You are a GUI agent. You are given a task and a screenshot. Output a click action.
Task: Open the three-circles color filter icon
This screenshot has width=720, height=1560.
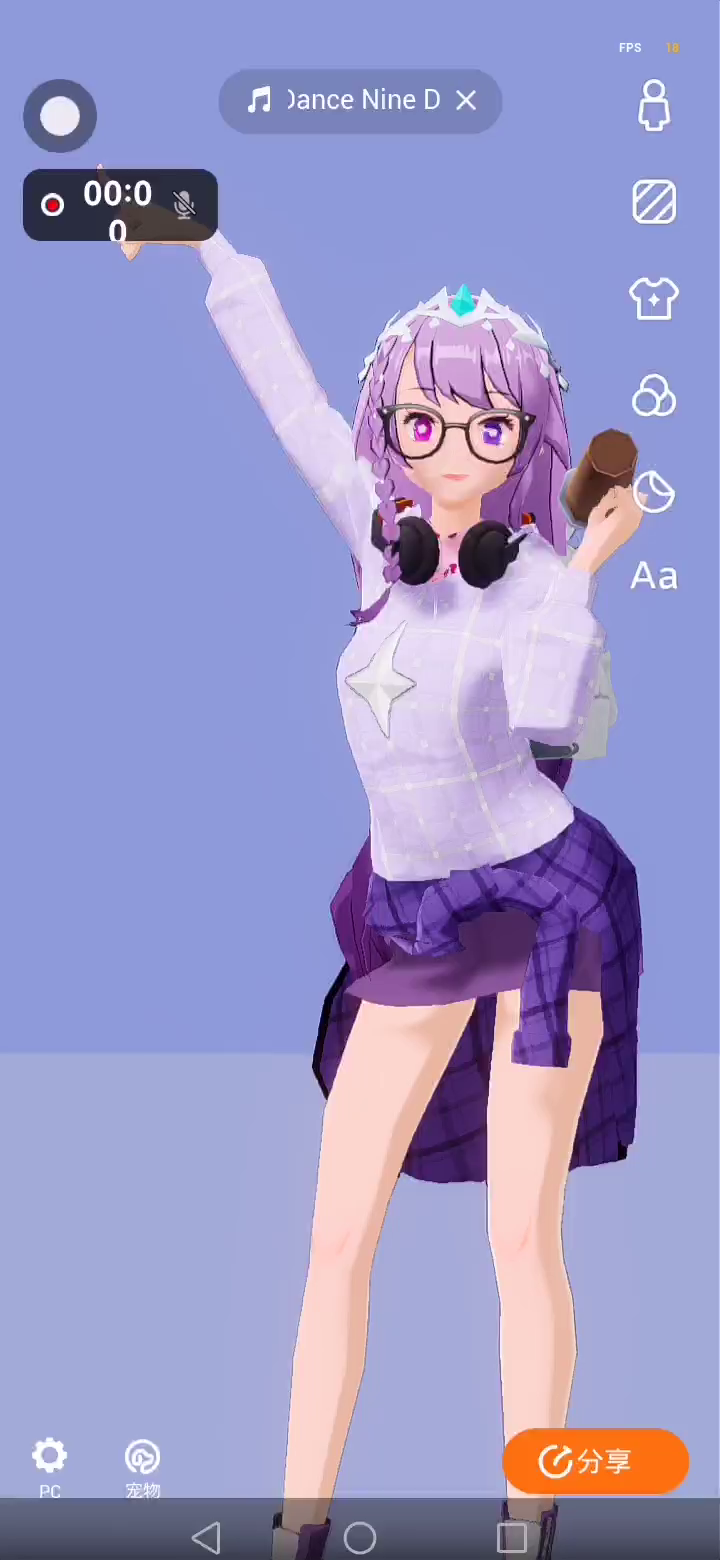coord(654,396)
